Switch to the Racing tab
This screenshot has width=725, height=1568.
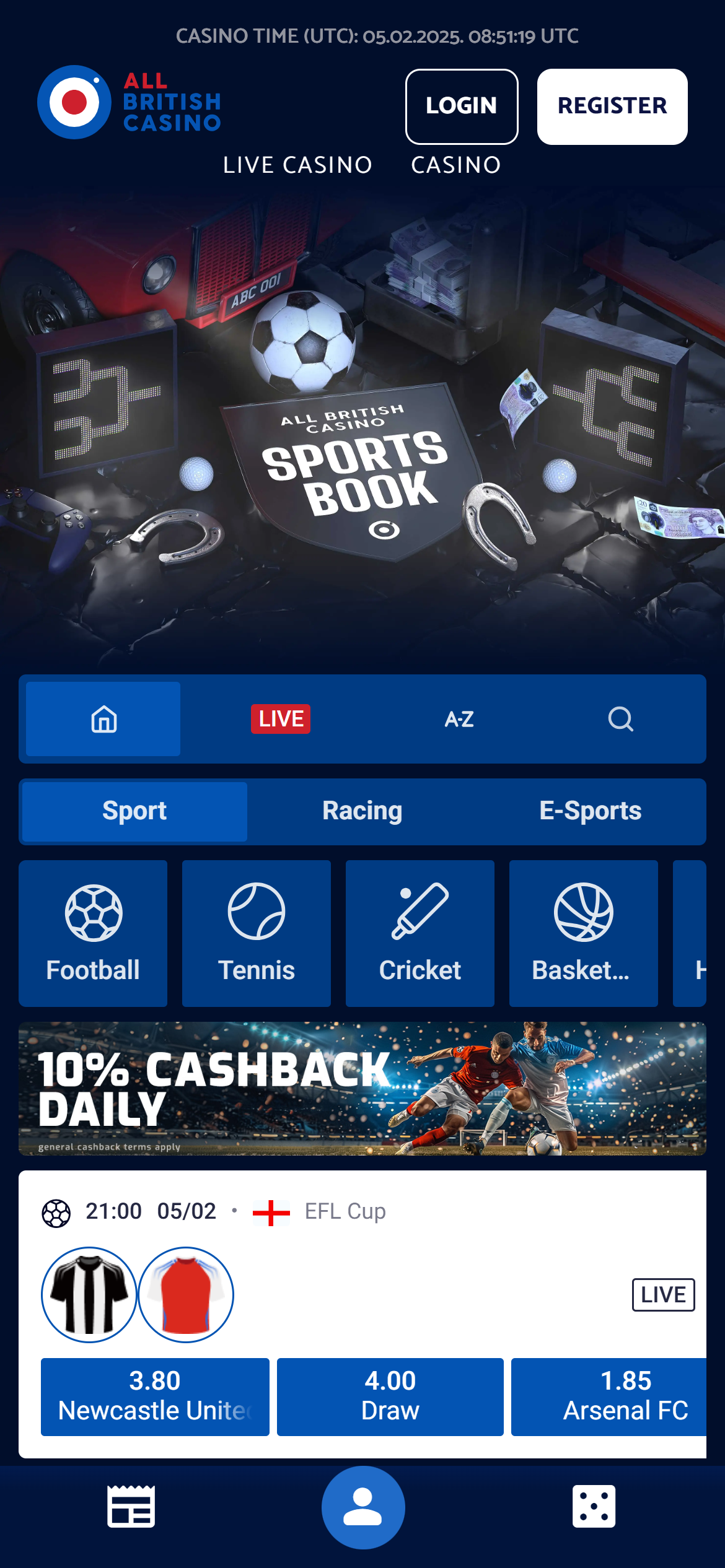[362, 811]
